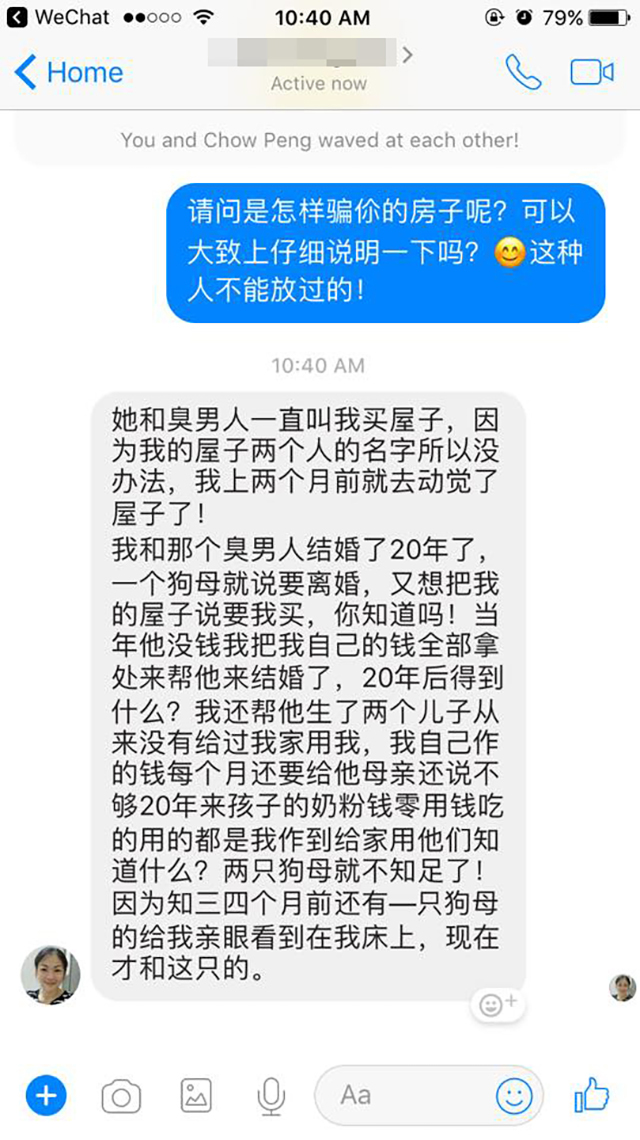
Task: Choose a photo from the gallery
Action: [x=196, y=1096]
